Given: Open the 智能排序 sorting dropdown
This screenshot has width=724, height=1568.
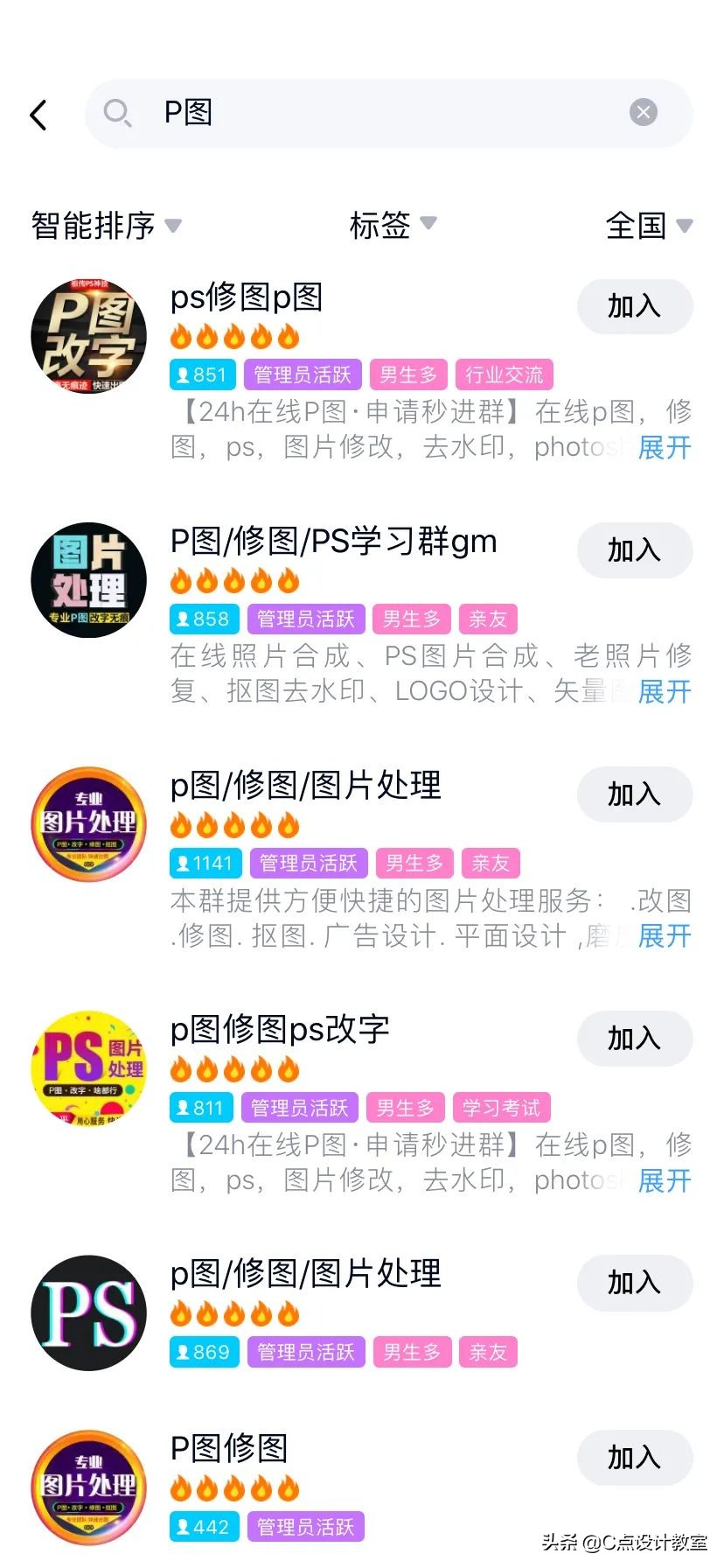Looking at the screenshot, I should click(x=103, y=226).
